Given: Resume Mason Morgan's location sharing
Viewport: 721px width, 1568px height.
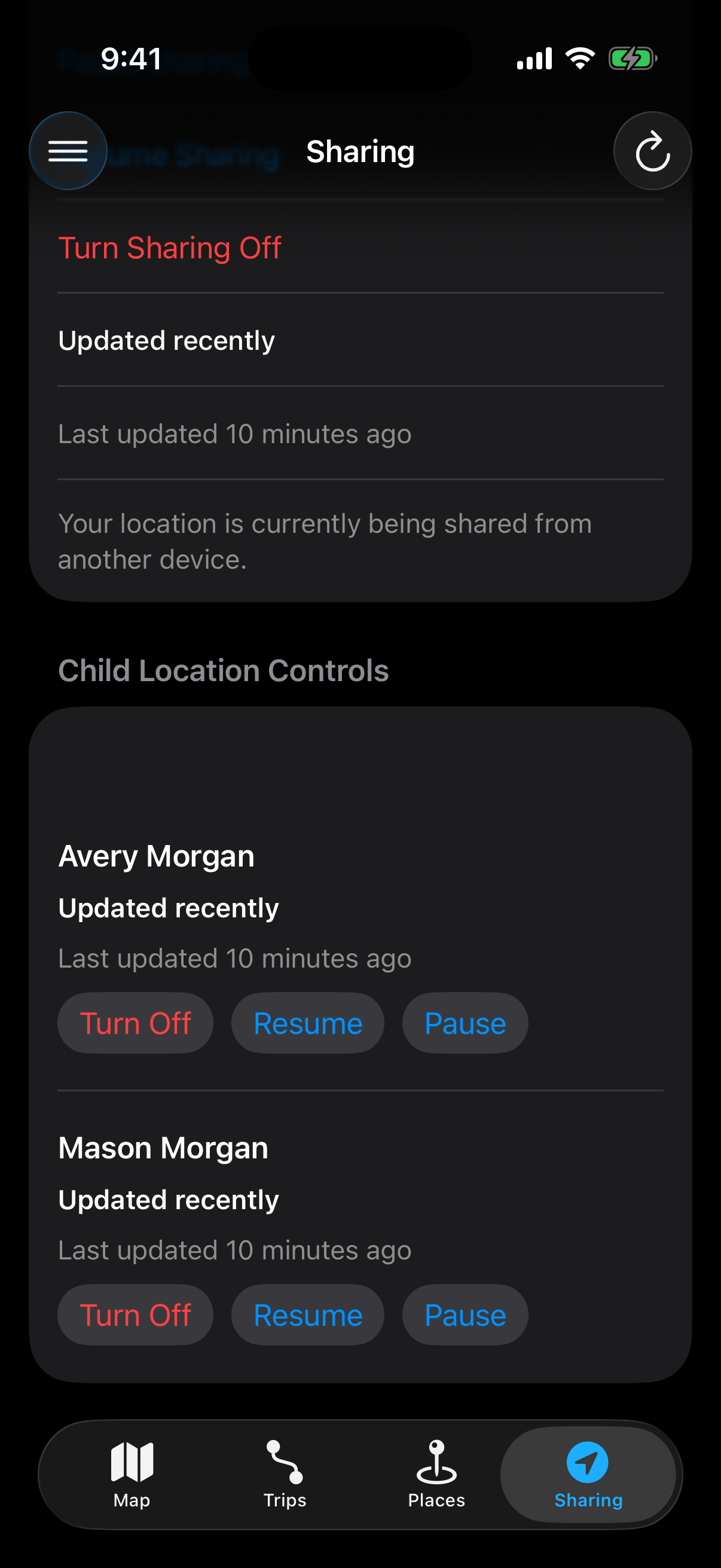Looking at the screenshot, I should (307, 1315).
